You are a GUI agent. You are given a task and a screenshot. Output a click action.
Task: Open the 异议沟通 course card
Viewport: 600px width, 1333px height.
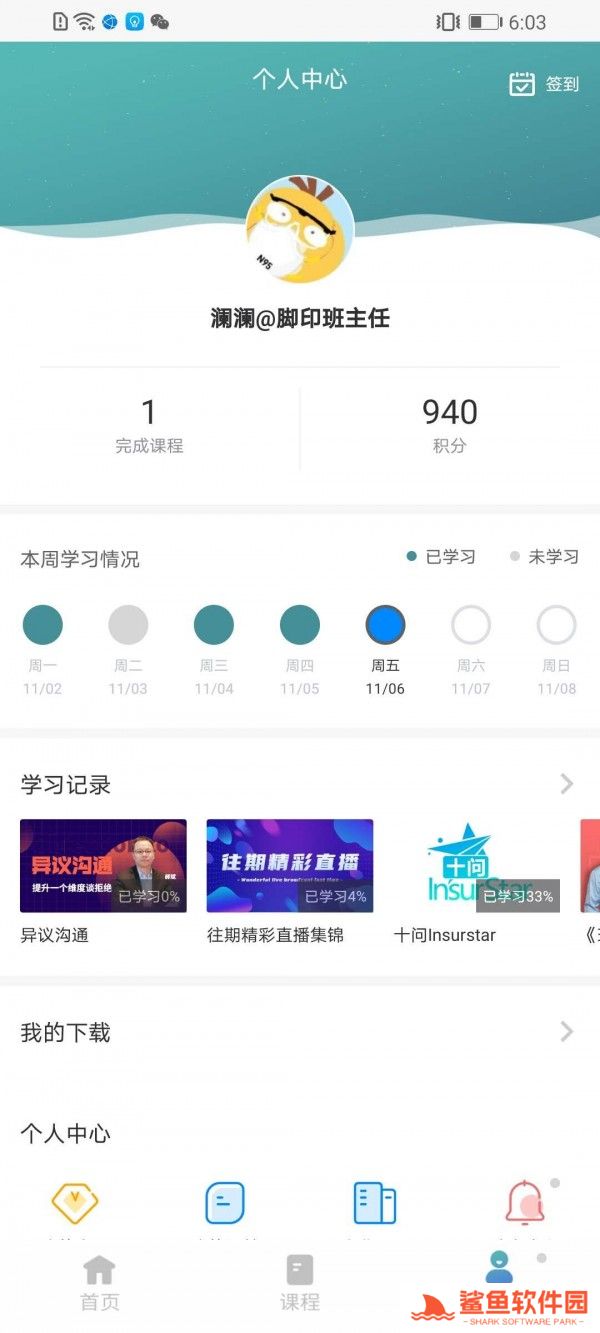click(103, 866)
